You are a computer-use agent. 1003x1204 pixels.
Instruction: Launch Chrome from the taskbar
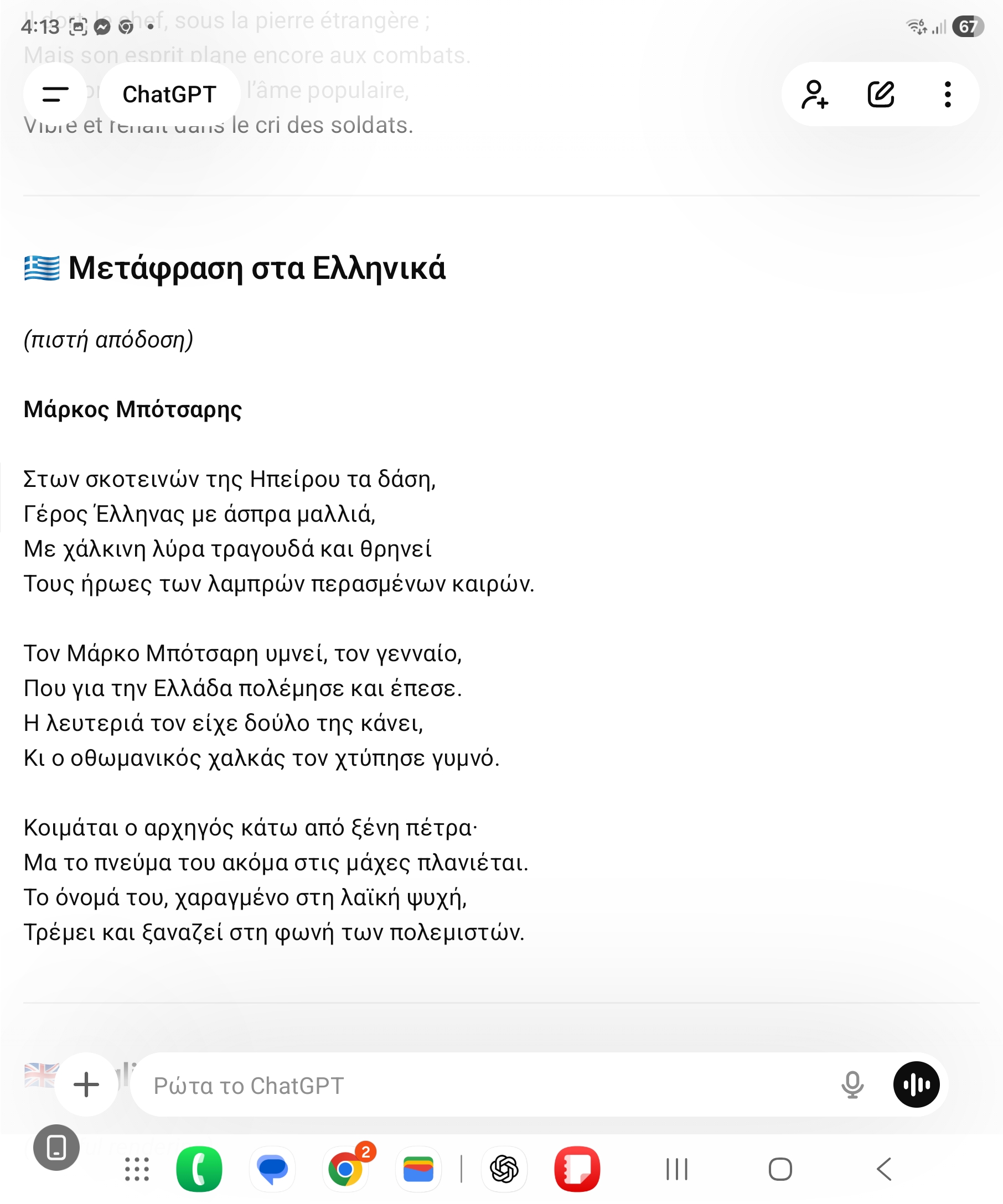click(345, 1169)
